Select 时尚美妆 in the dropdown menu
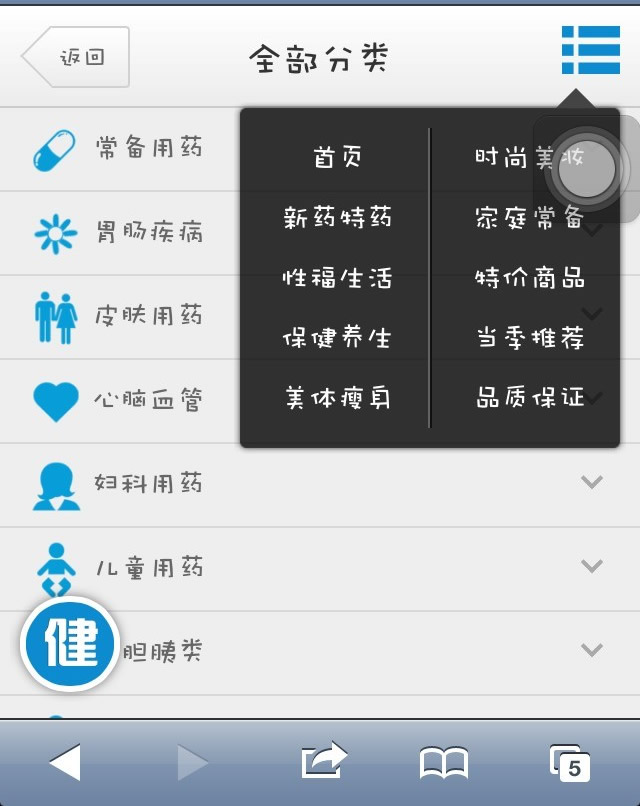Image resolution: width=640 pixels, height=806 pixels. click(x=529, y=158)
